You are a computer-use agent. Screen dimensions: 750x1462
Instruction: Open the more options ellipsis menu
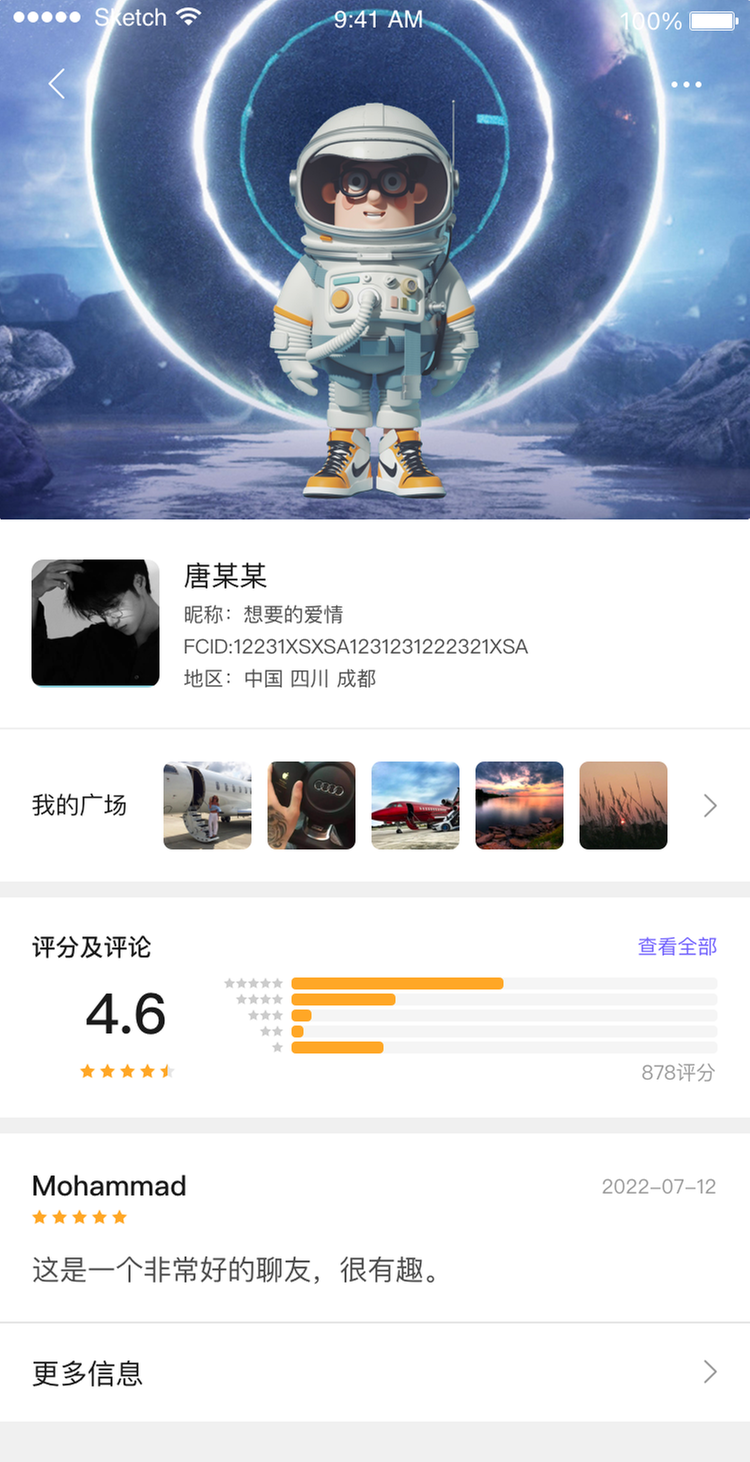[x=686, y=84]
